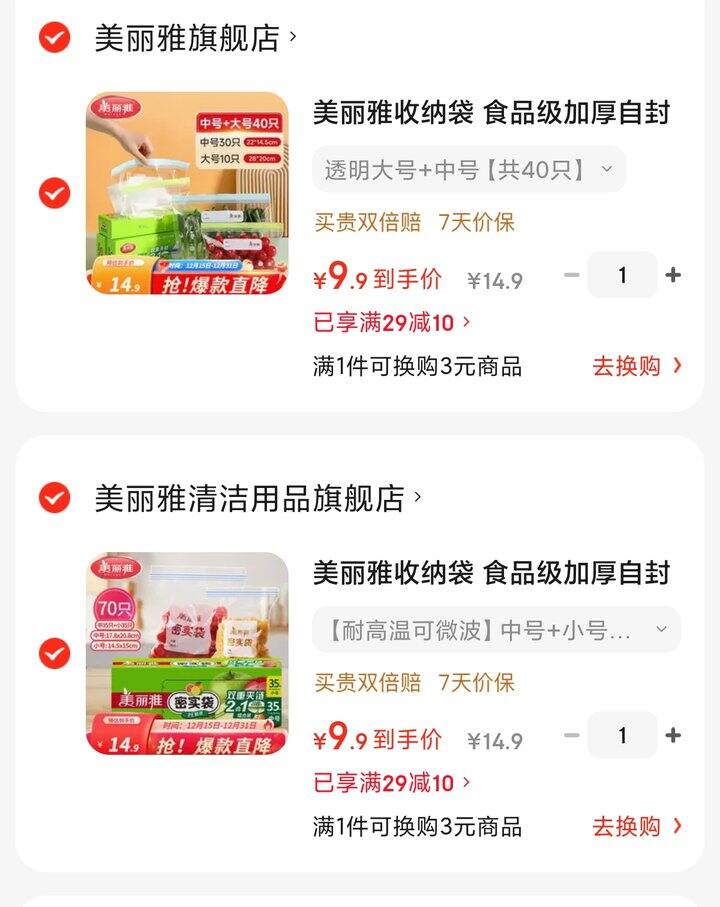Tap the minus stepper on the second item

pyautogui.click(x=572, y=735)
